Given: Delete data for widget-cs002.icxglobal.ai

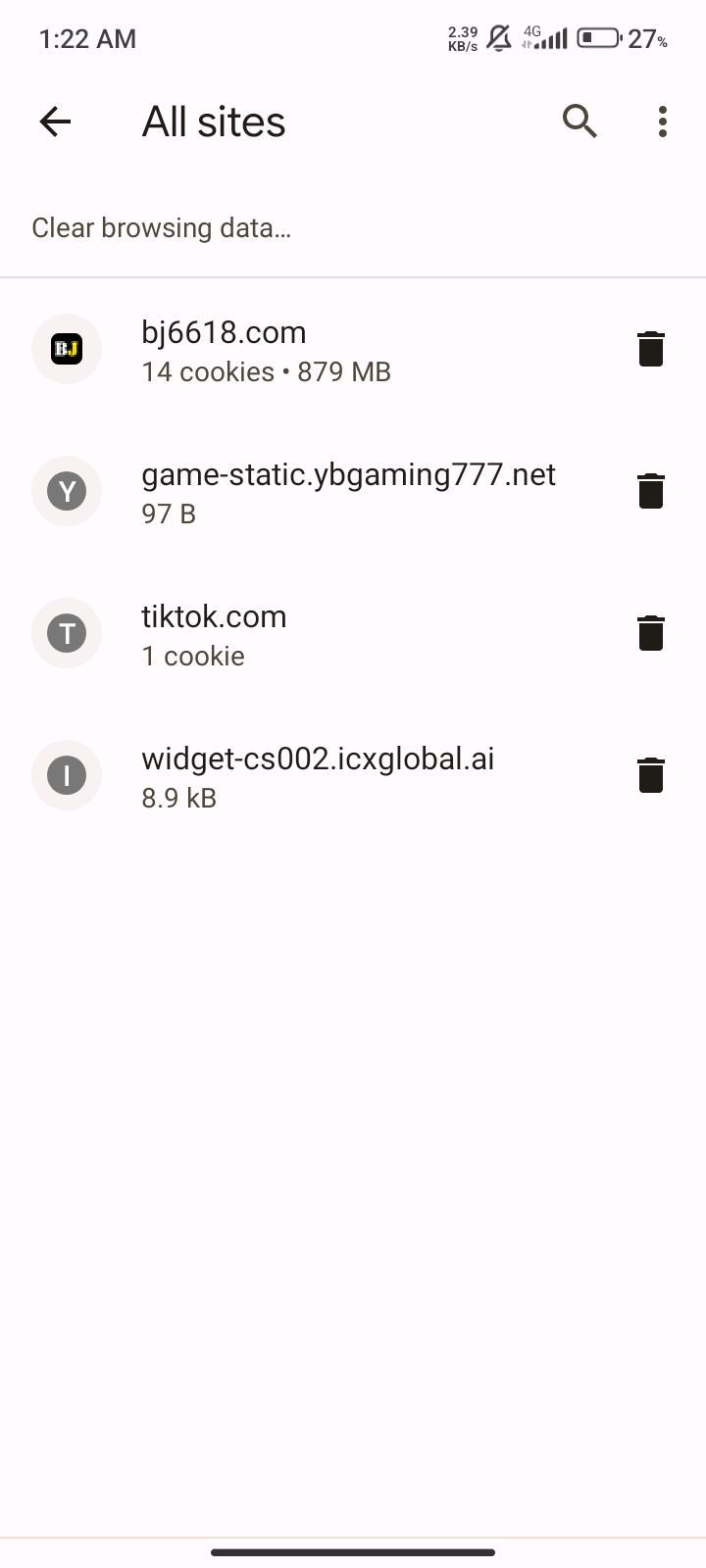Looking at the screenshot, I should [651, 775].
